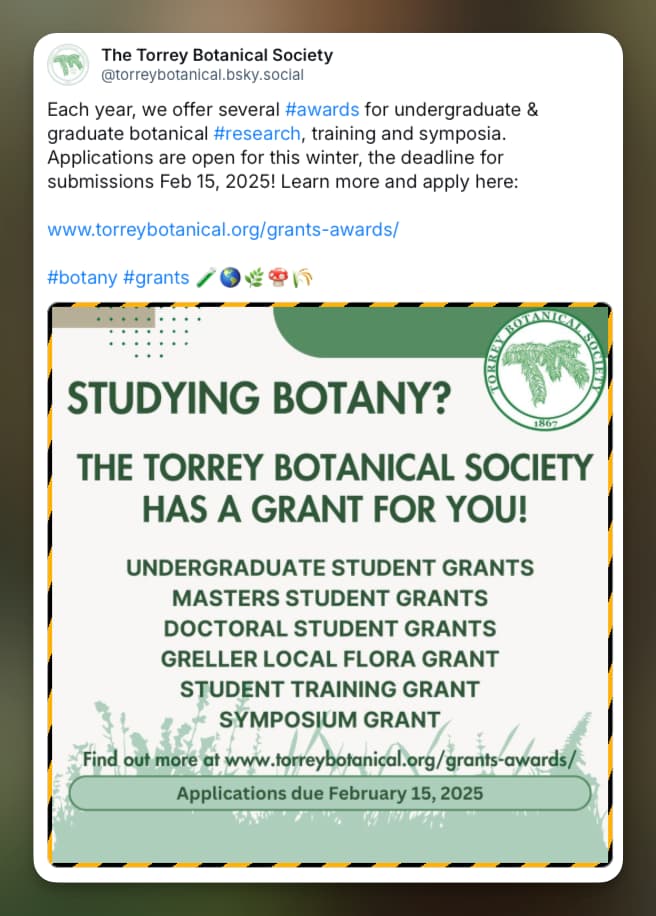Viewport: 656px width, 916px height.
Task: Enlarge the Studying Botany flyer image
Action: pos(330,585)
